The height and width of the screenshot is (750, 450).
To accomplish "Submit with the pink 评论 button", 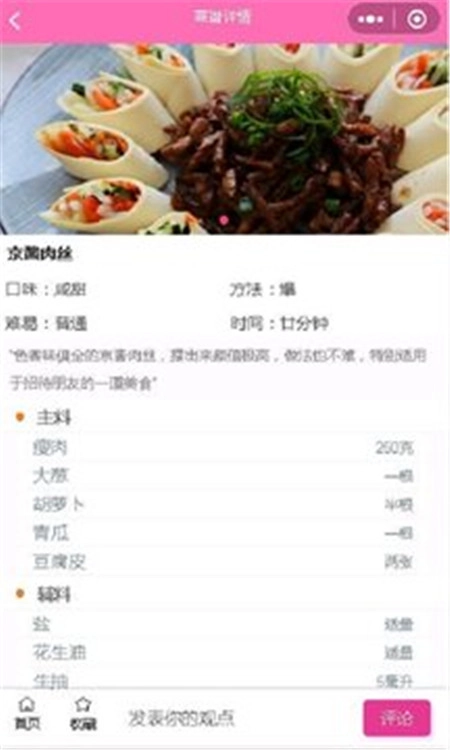I will [x=396, y=718].
